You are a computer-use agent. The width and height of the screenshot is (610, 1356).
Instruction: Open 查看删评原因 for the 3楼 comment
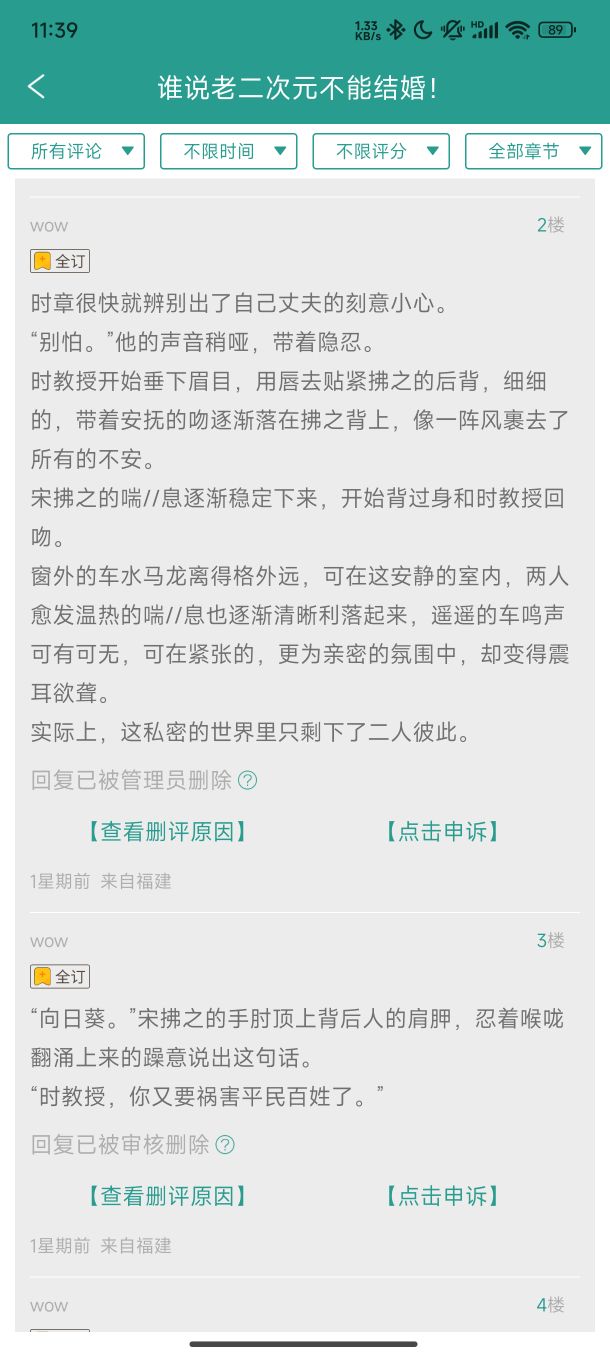165,1196
